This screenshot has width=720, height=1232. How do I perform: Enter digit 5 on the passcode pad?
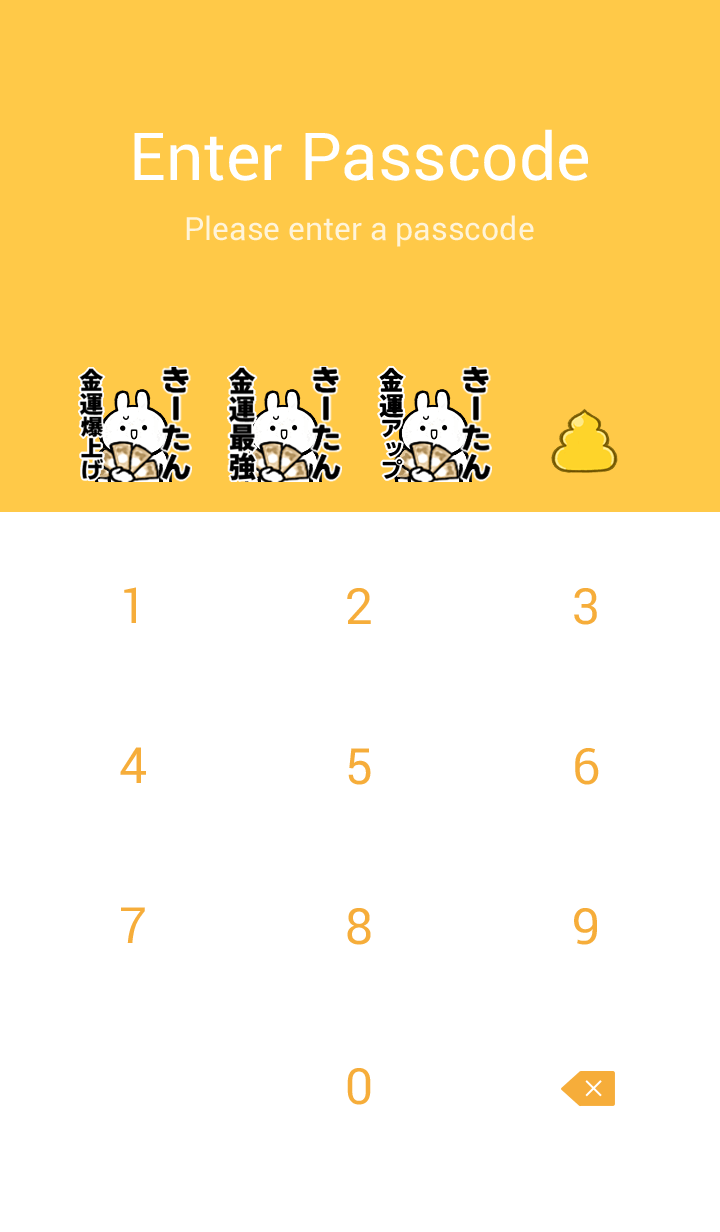pos(359,767)
